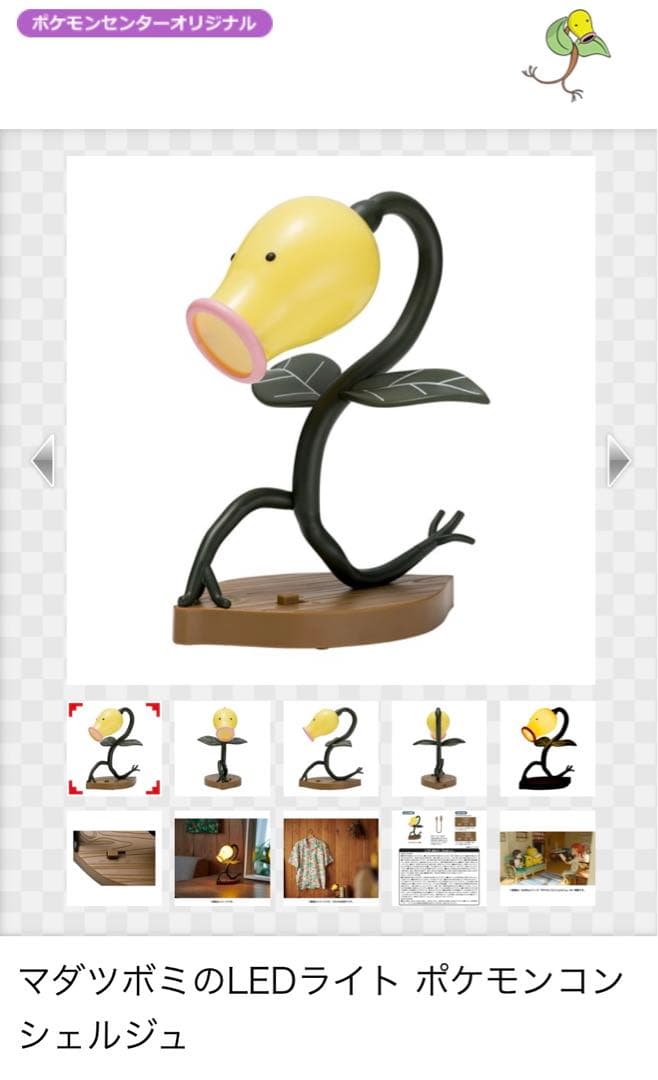Tap the large main Bellsprout lamp image
The width and height of the screenshot is (658, 1080).
point(330,420)
